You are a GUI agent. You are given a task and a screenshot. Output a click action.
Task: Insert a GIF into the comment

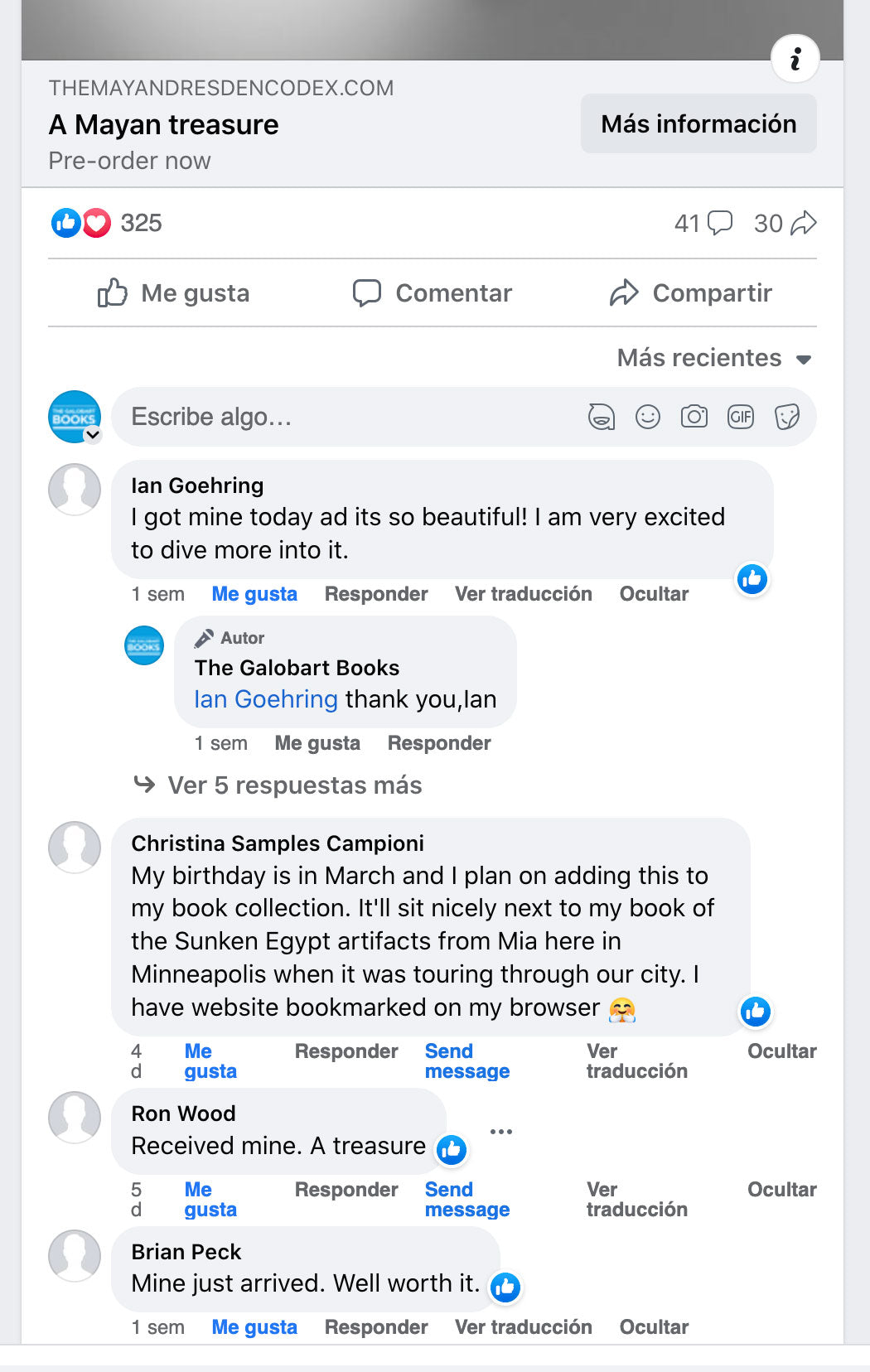click(740, 417)
